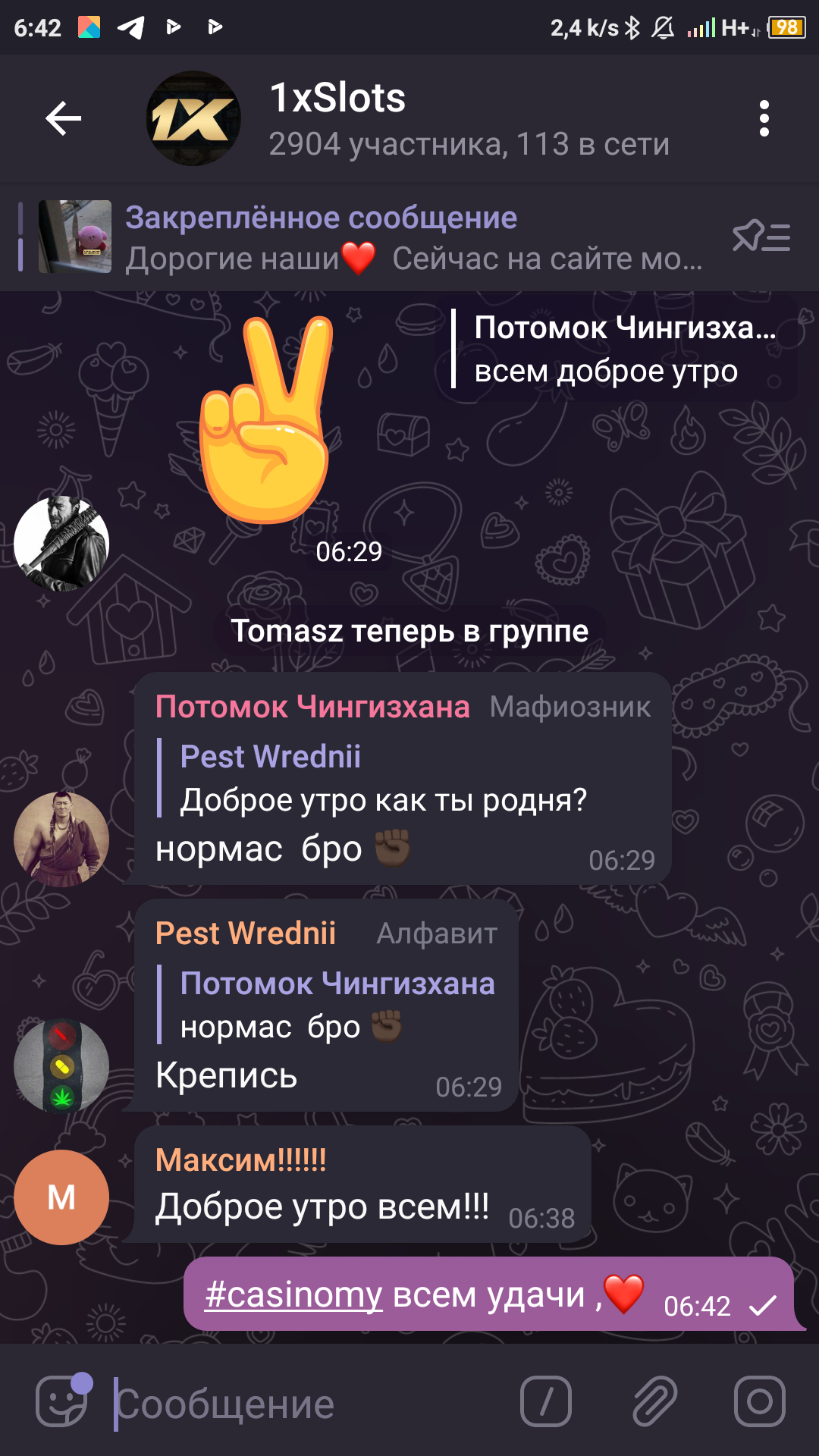Image resolution: width=819 pixels, height=1456 pixels.
Task: Tap Pest Wrednii's sender name in Крепись message
Action: (x=245, y=934)
